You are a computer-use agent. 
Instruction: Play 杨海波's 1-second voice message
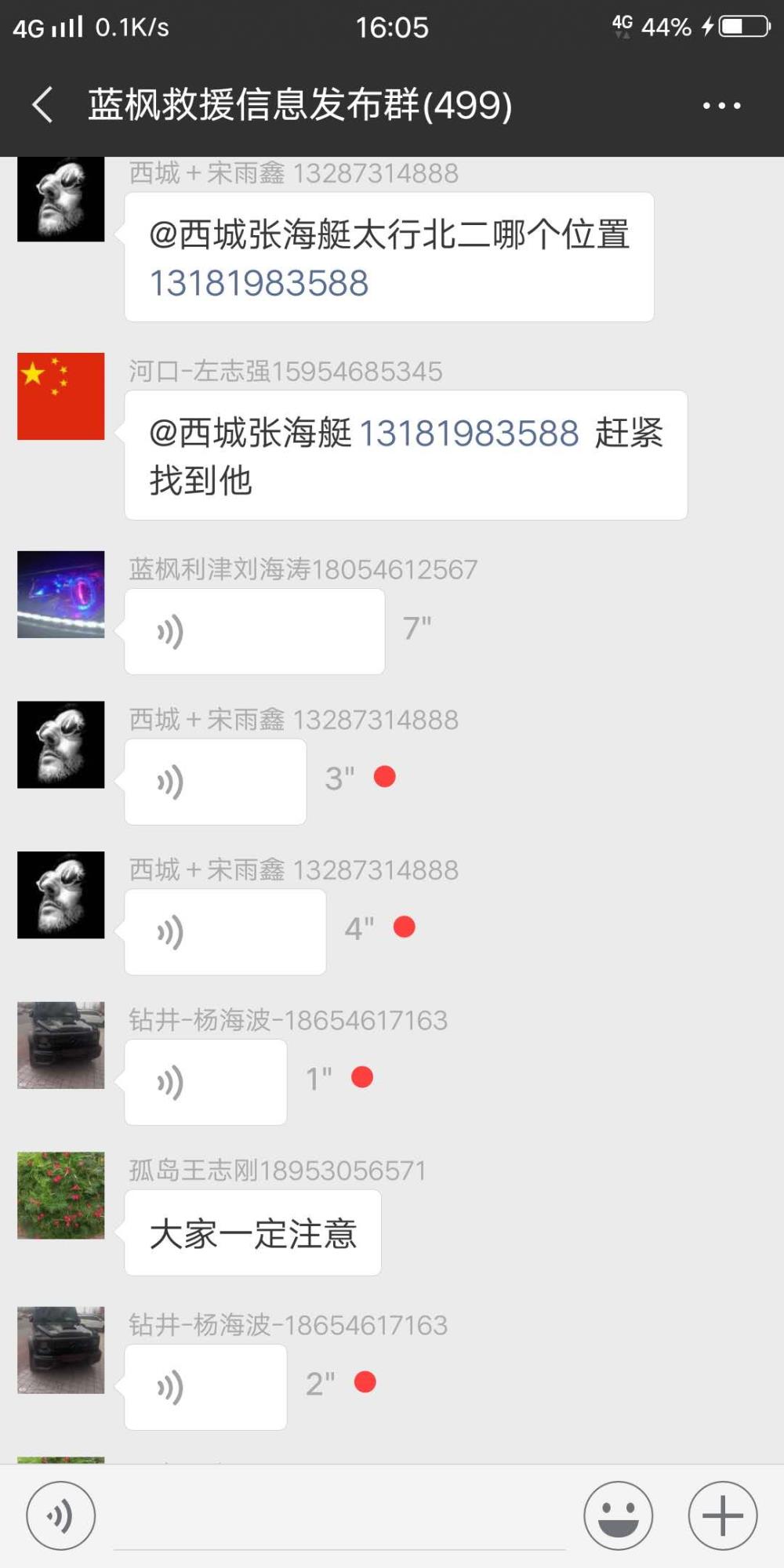(205, 1082)
